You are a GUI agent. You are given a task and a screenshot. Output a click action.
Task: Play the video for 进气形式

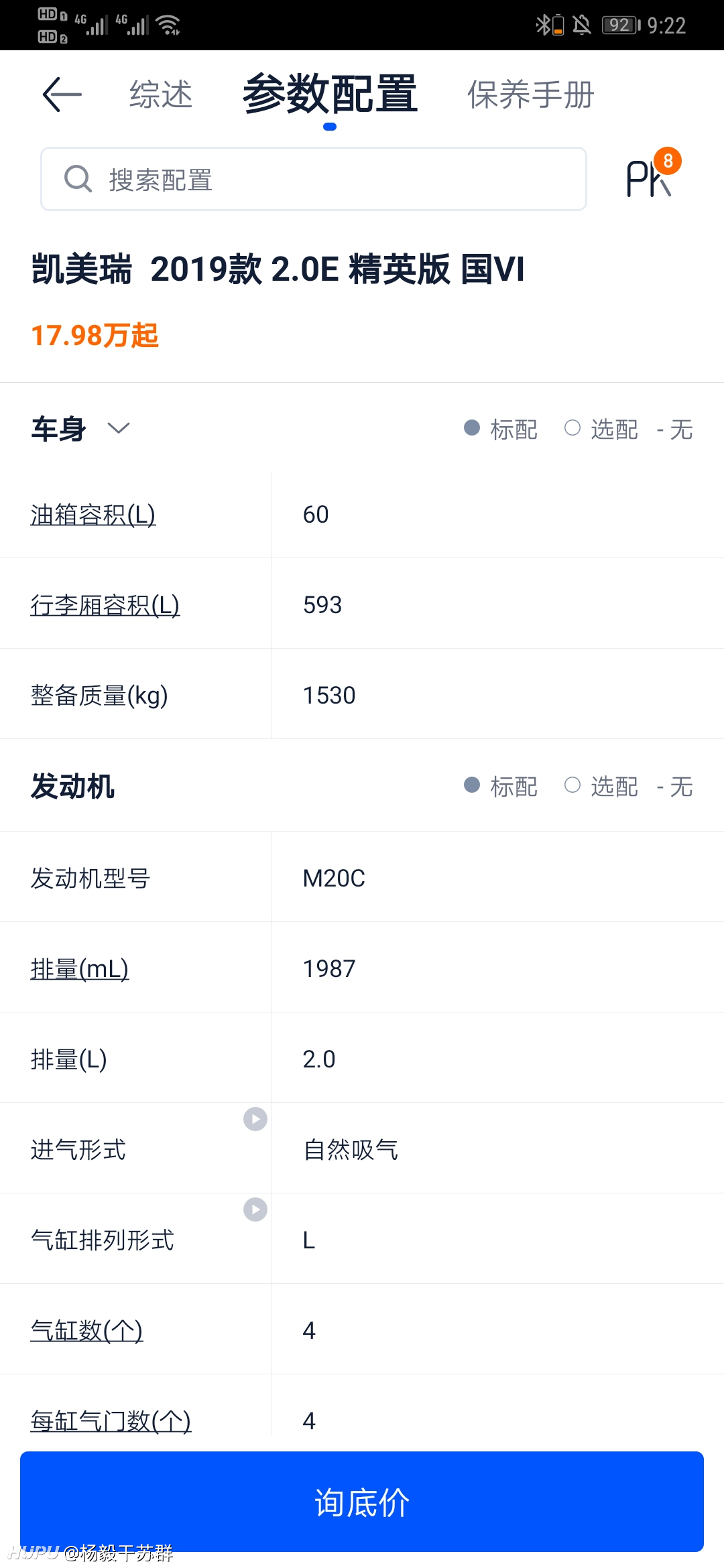tap(255, 1119)
